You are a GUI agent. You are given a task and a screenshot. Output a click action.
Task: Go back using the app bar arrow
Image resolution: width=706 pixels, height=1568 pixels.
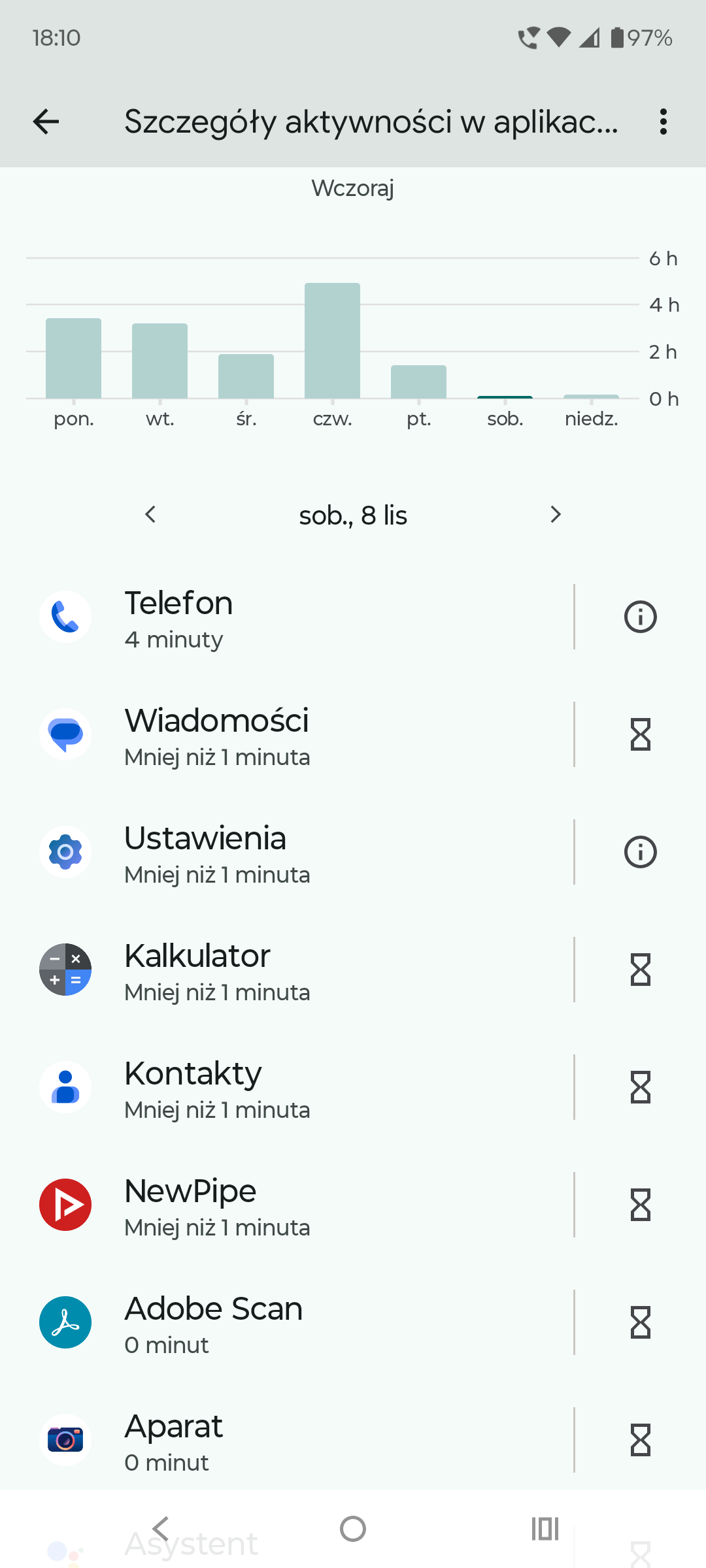[x=46, y=122]
